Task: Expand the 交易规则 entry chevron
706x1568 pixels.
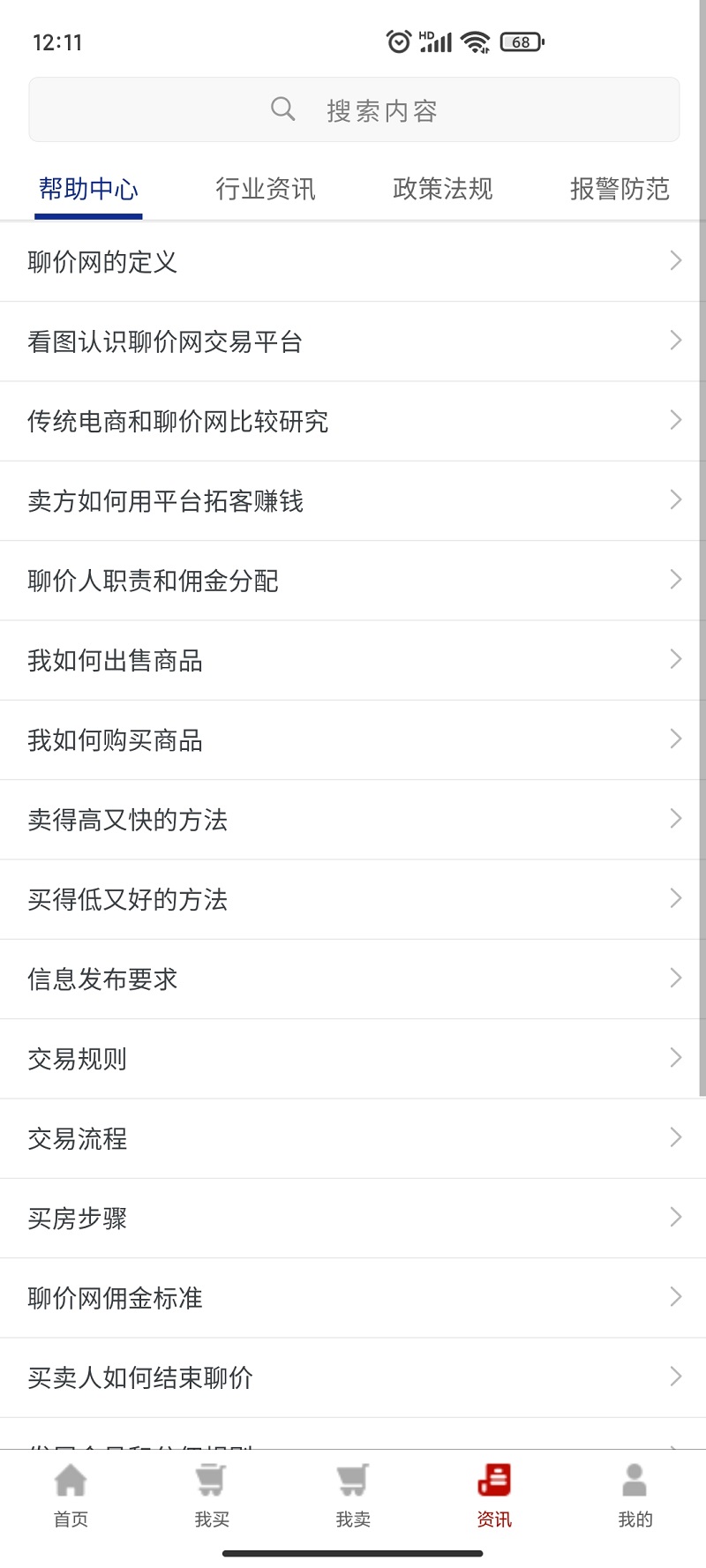Action: click(675, 1058)
